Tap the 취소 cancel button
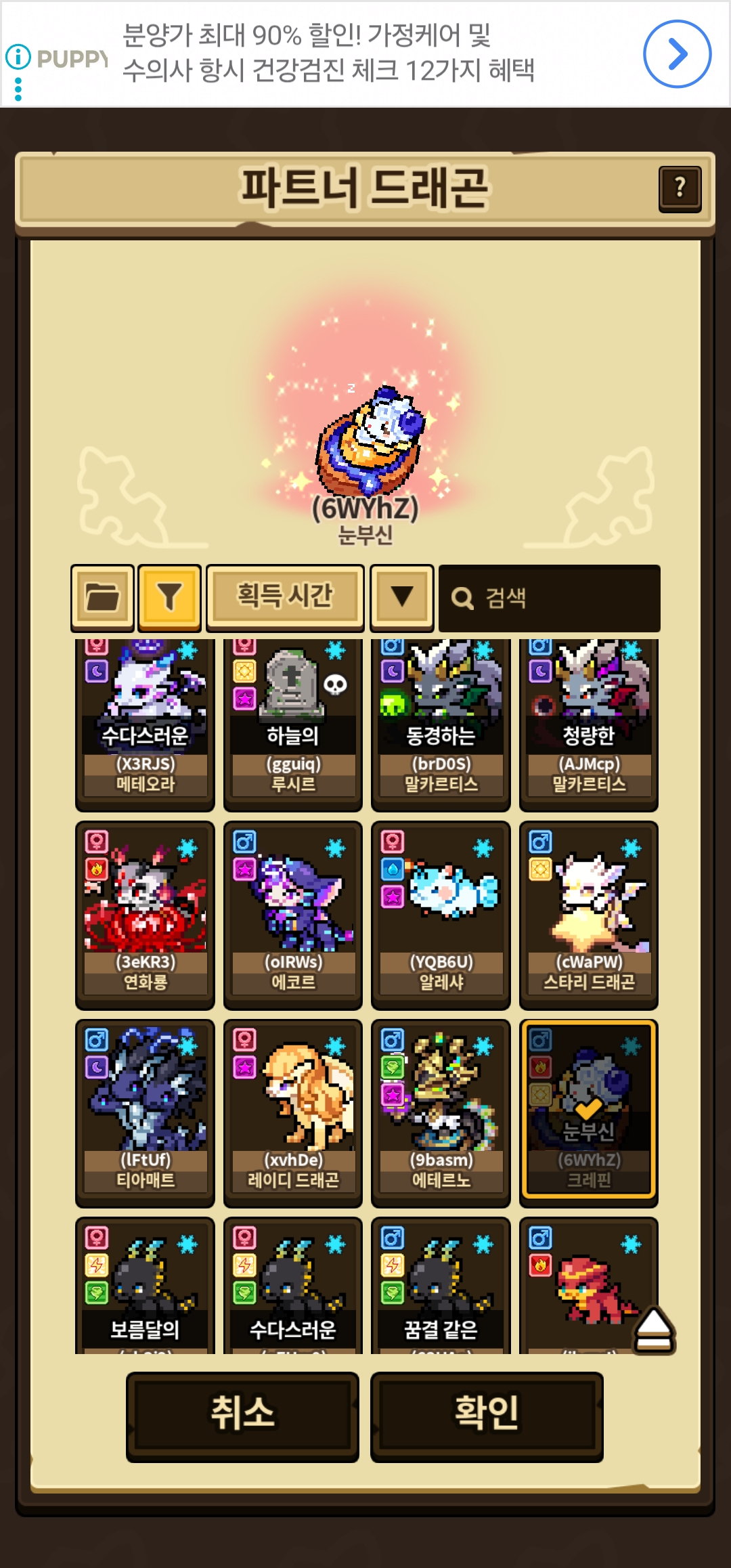This screenshot has width=731, height=1568. [x=242, y=1416]
